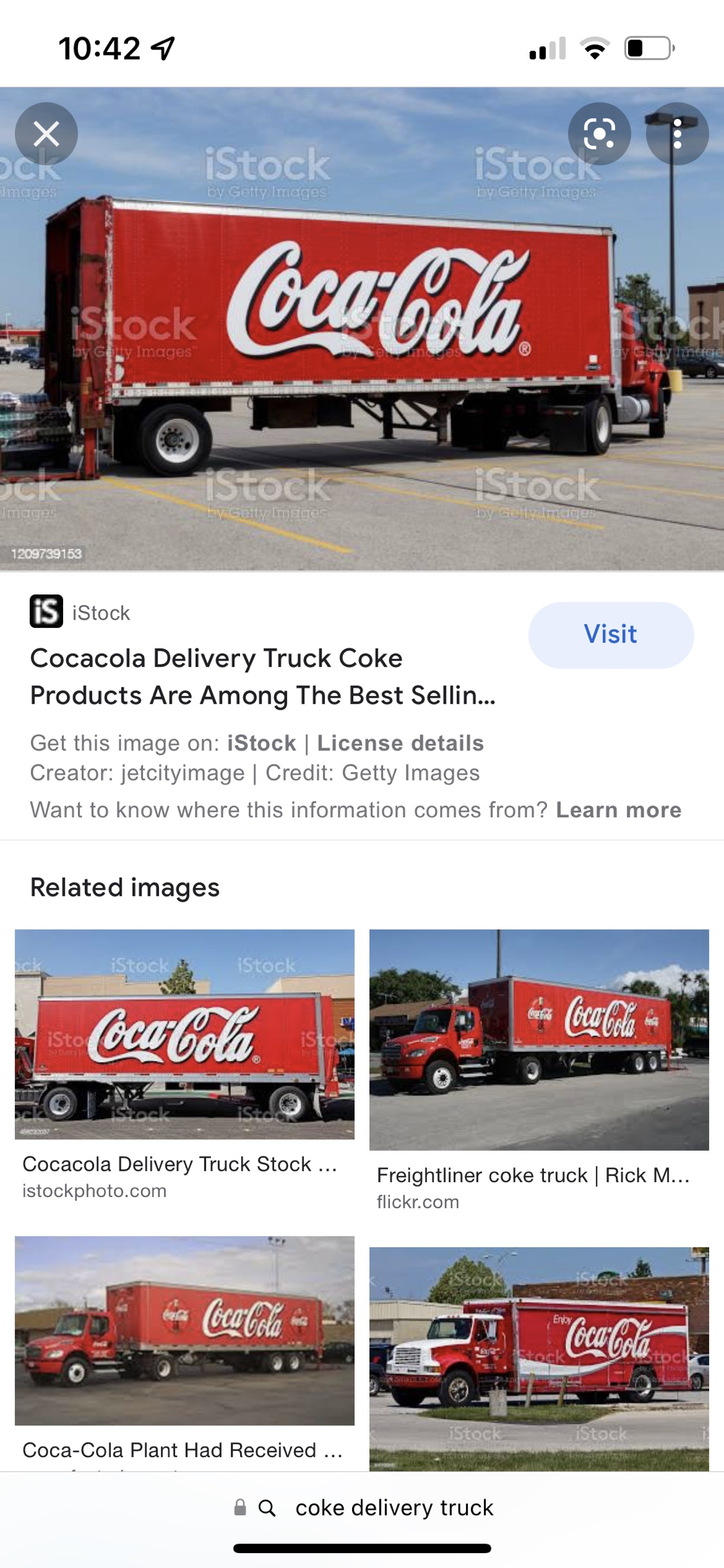This screenshot has height=1568, width=724.
Task: View License details
Action: click(x=400, y=743)
